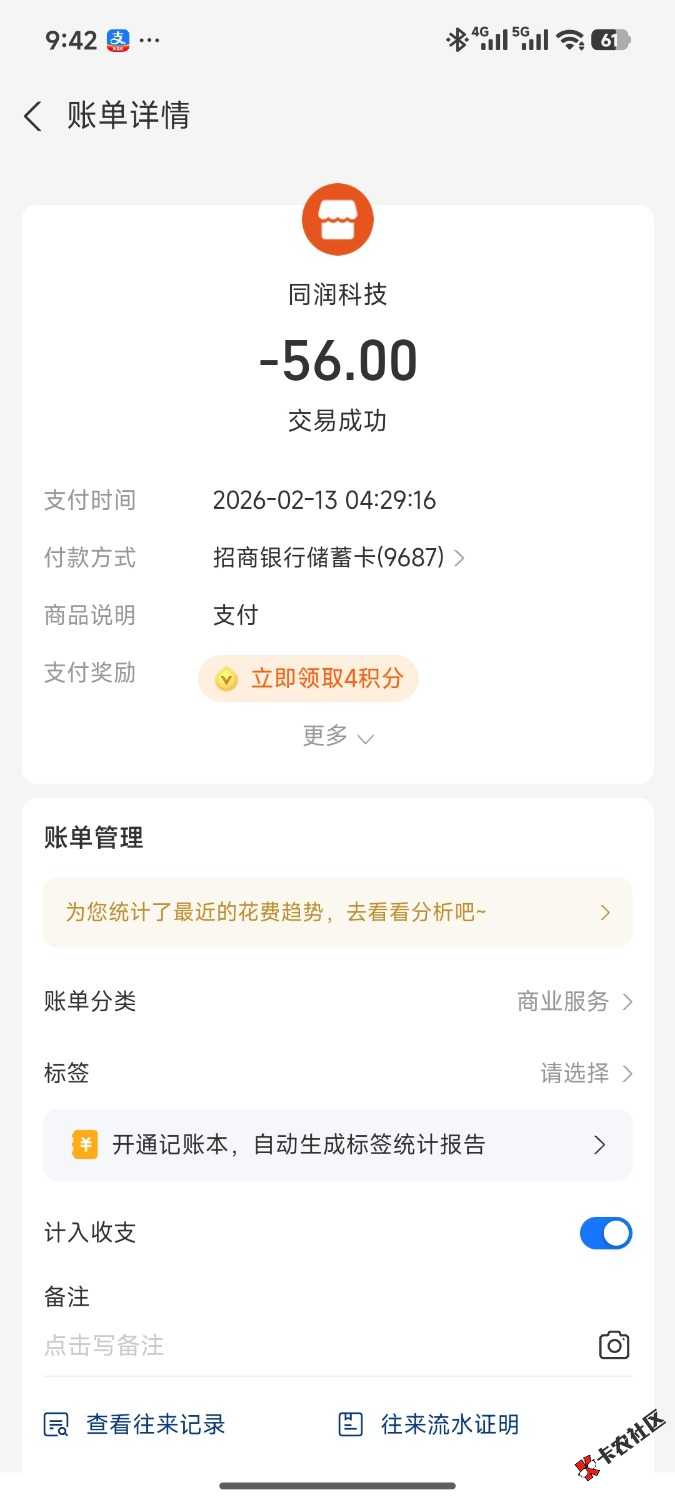Open the 招商银行储蓄卡(9687) payment method
The width and height of the screenshot is (675, 1500).
(x=338, y=558)
